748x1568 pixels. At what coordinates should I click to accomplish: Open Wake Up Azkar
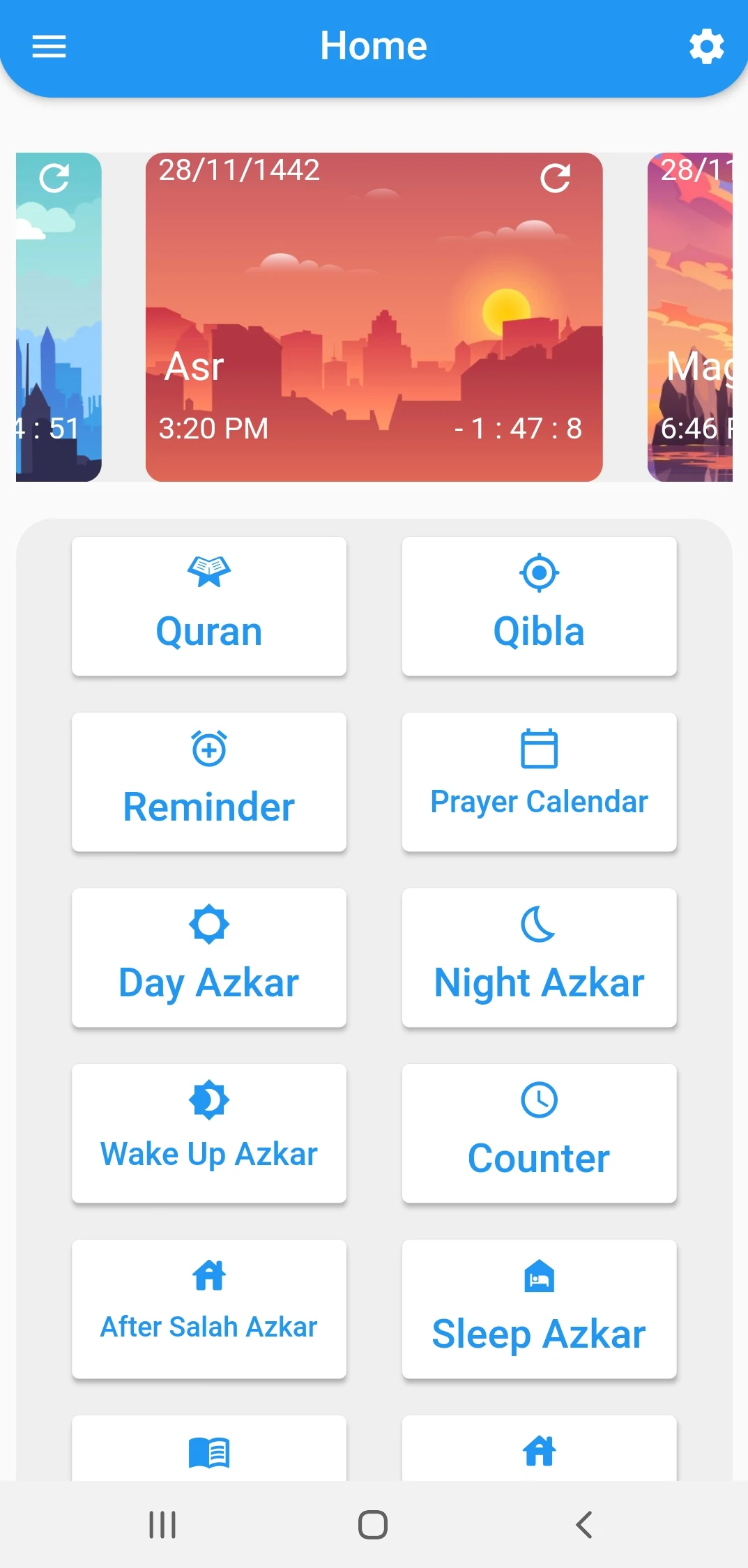click(x=209, y=1133)
